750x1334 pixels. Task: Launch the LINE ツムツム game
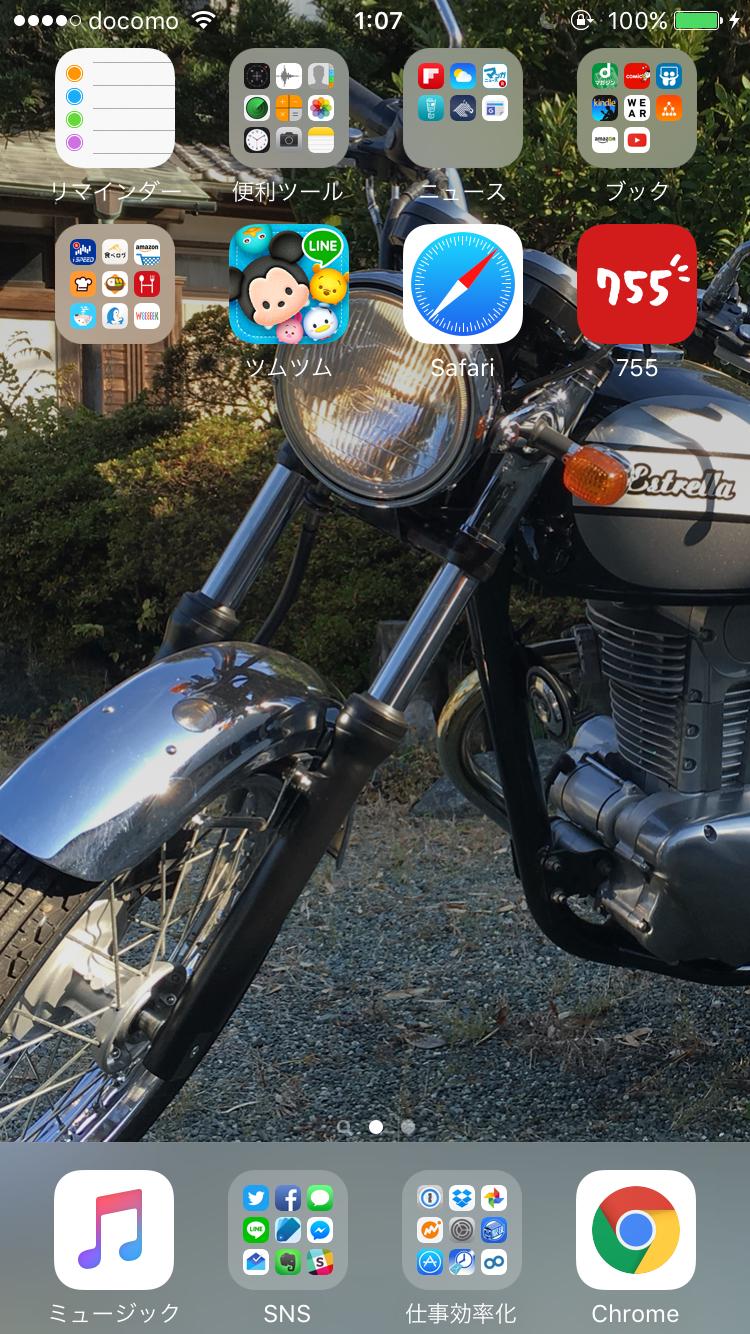tap(288, 284)
